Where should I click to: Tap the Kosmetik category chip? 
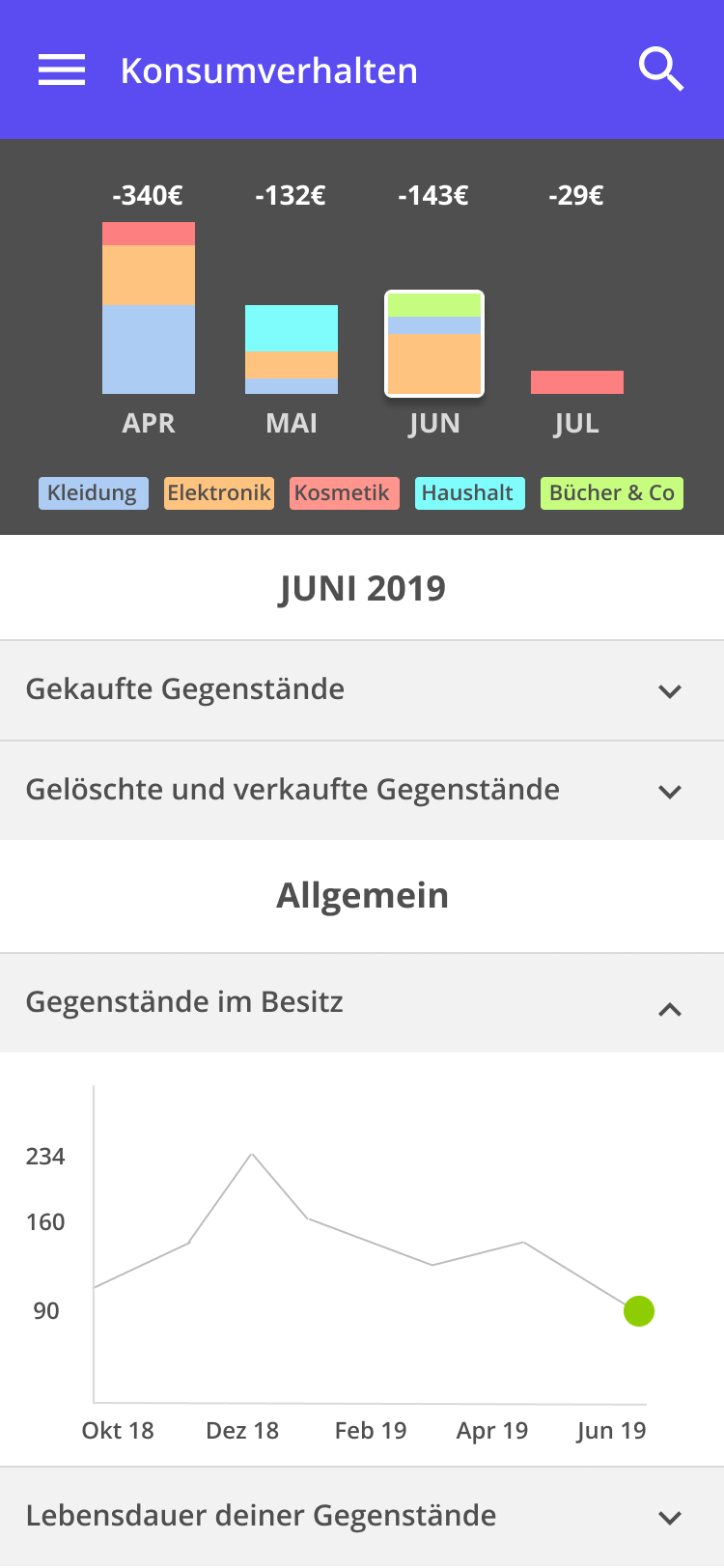344,493
